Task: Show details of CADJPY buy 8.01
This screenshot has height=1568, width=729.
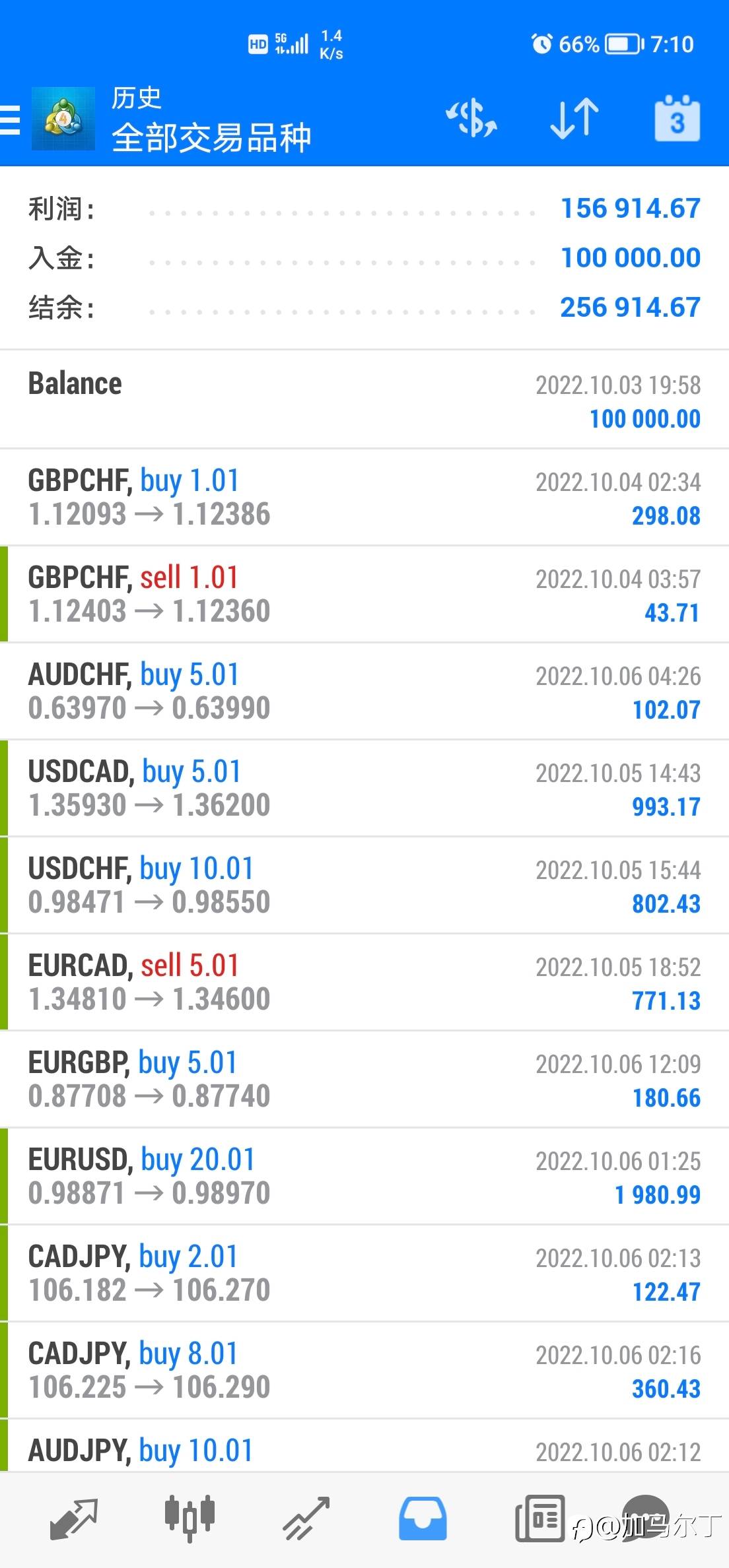Action: (364, 1371)
